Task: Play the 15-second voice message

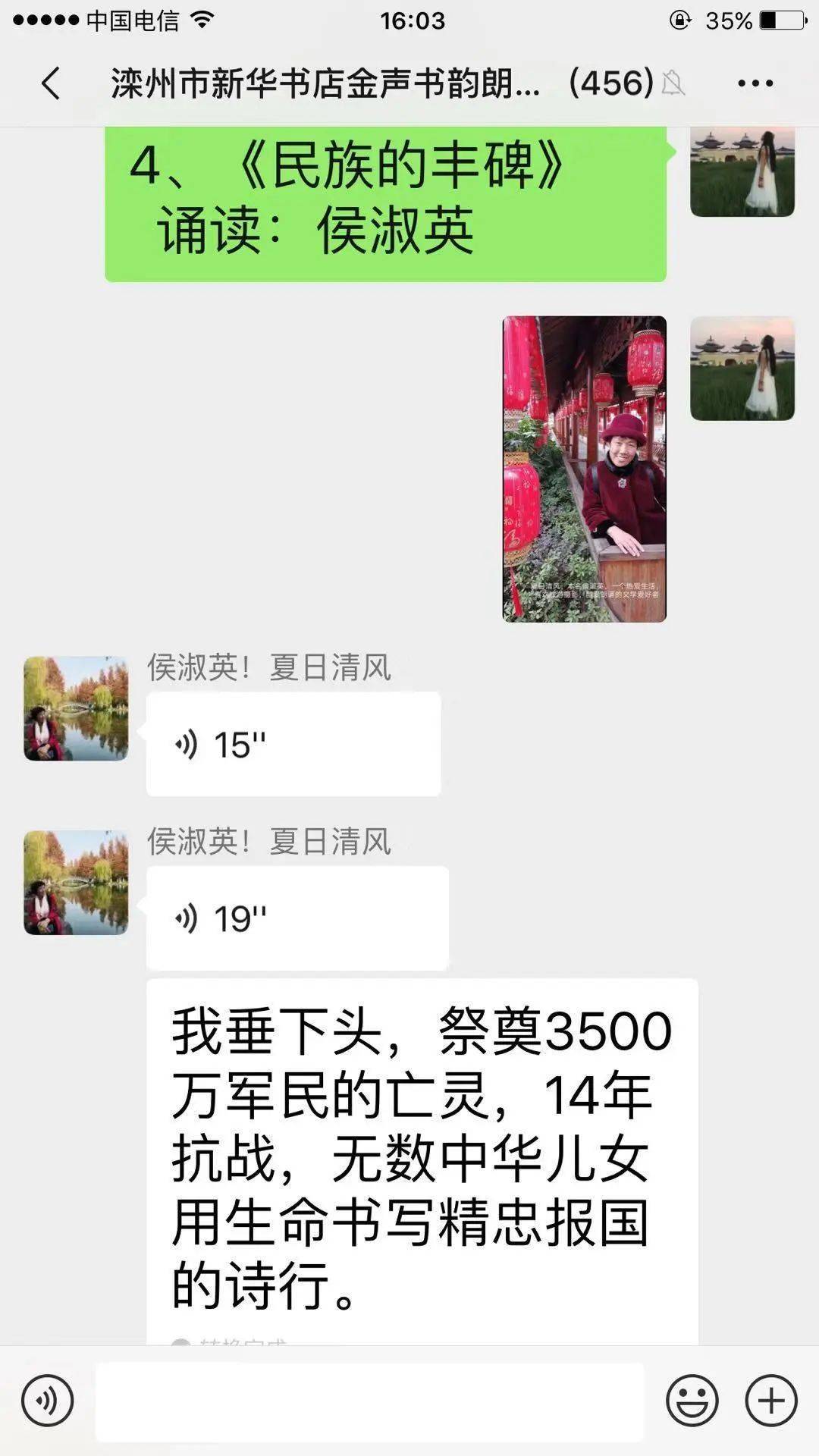Action: [x=293, y=744]
